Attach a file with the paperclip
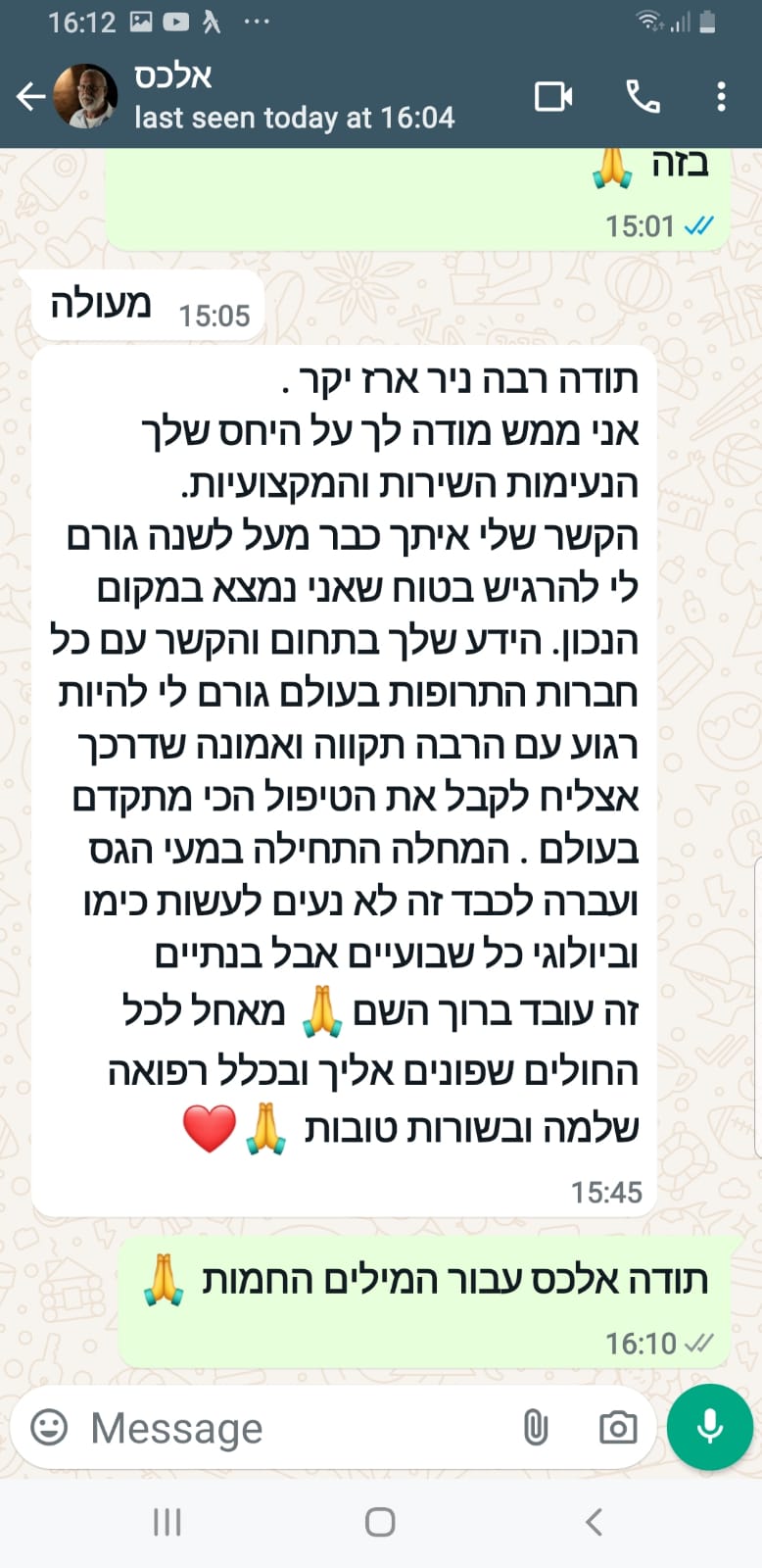 (x=535, y=1428)
